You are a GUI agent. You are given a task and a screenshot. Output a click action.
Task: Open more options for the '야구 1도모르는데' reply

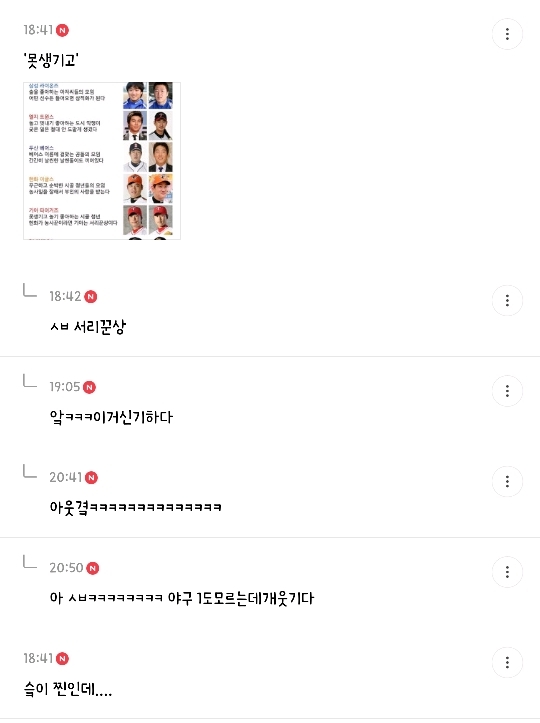click(507, 572)
